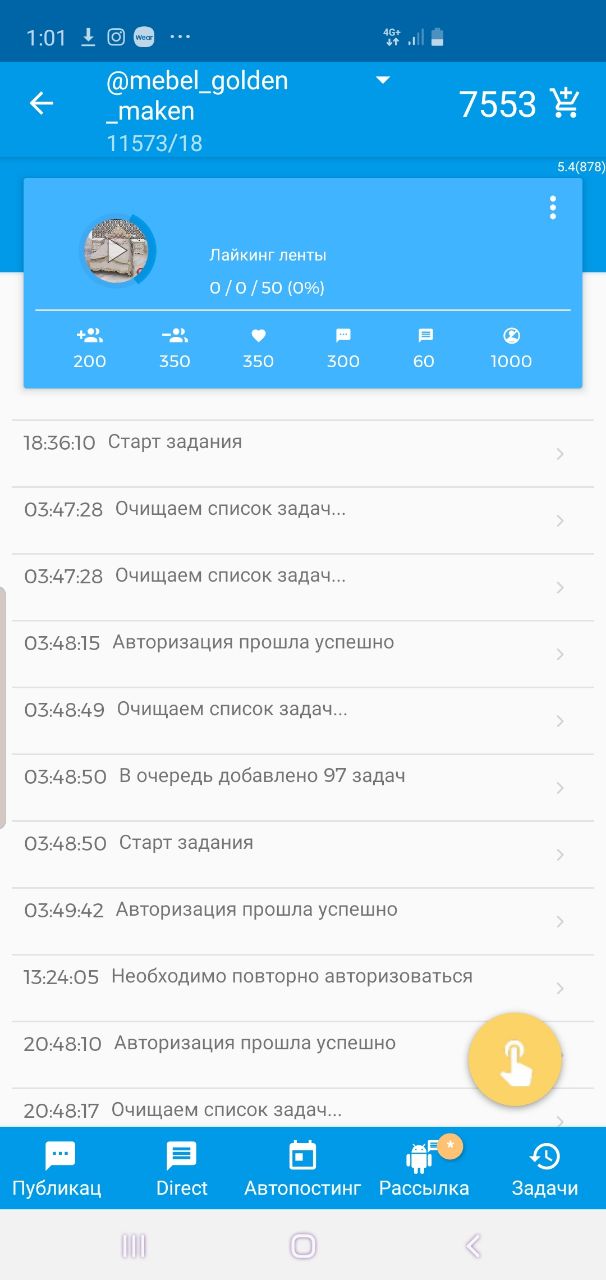Open the Необходимо повторно авторизоваться entry
Viewport: 606px width, 1280px height.
click(303, 988)
